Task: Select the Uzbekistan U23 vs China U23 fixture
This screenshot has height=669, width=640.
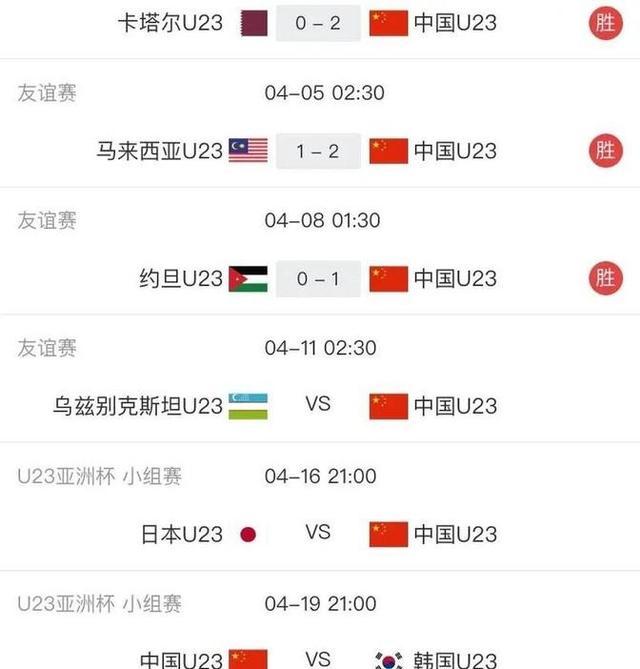Action: click(318, 405)
